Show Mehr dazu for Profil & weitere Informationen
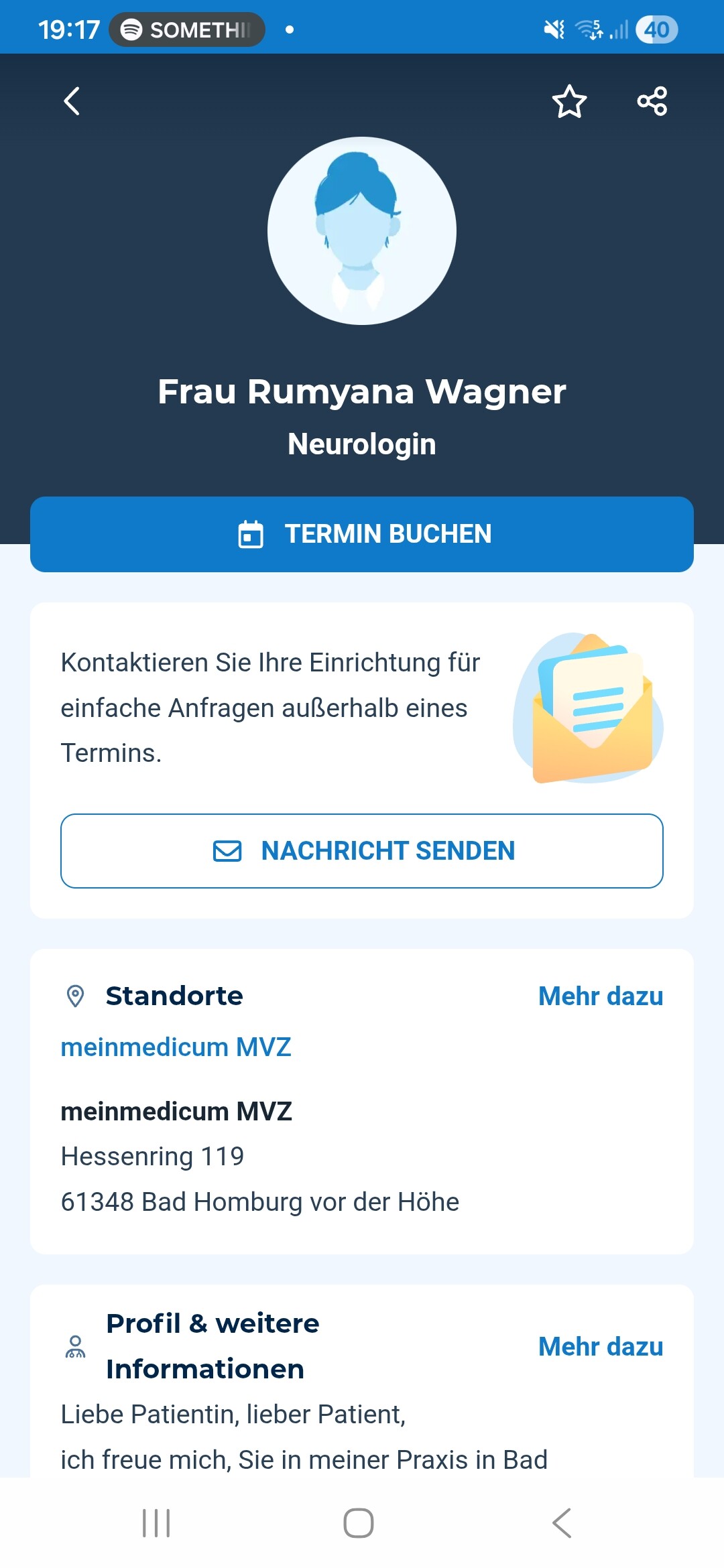 pos(600,1346)
